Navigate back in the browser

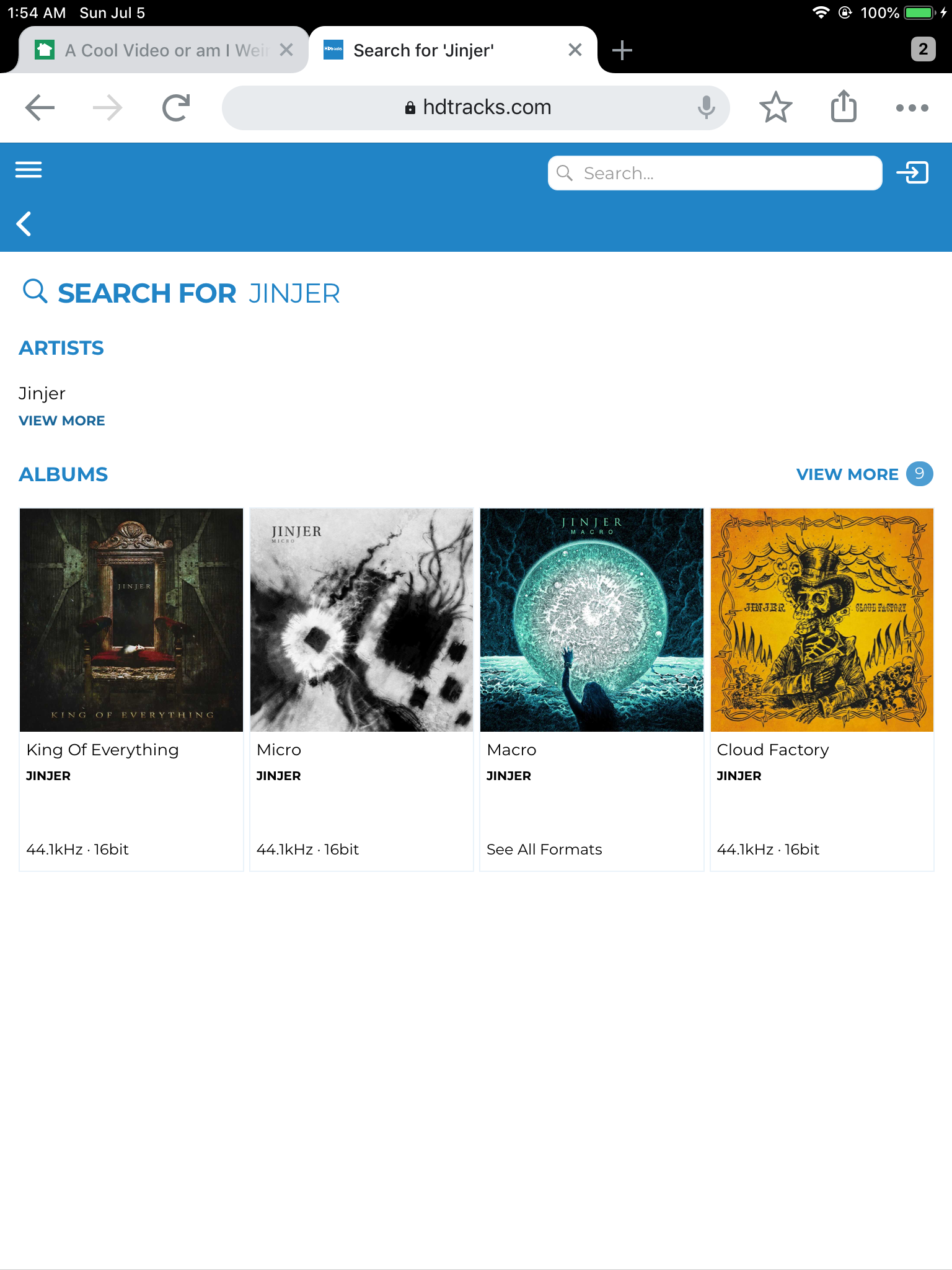40,108
